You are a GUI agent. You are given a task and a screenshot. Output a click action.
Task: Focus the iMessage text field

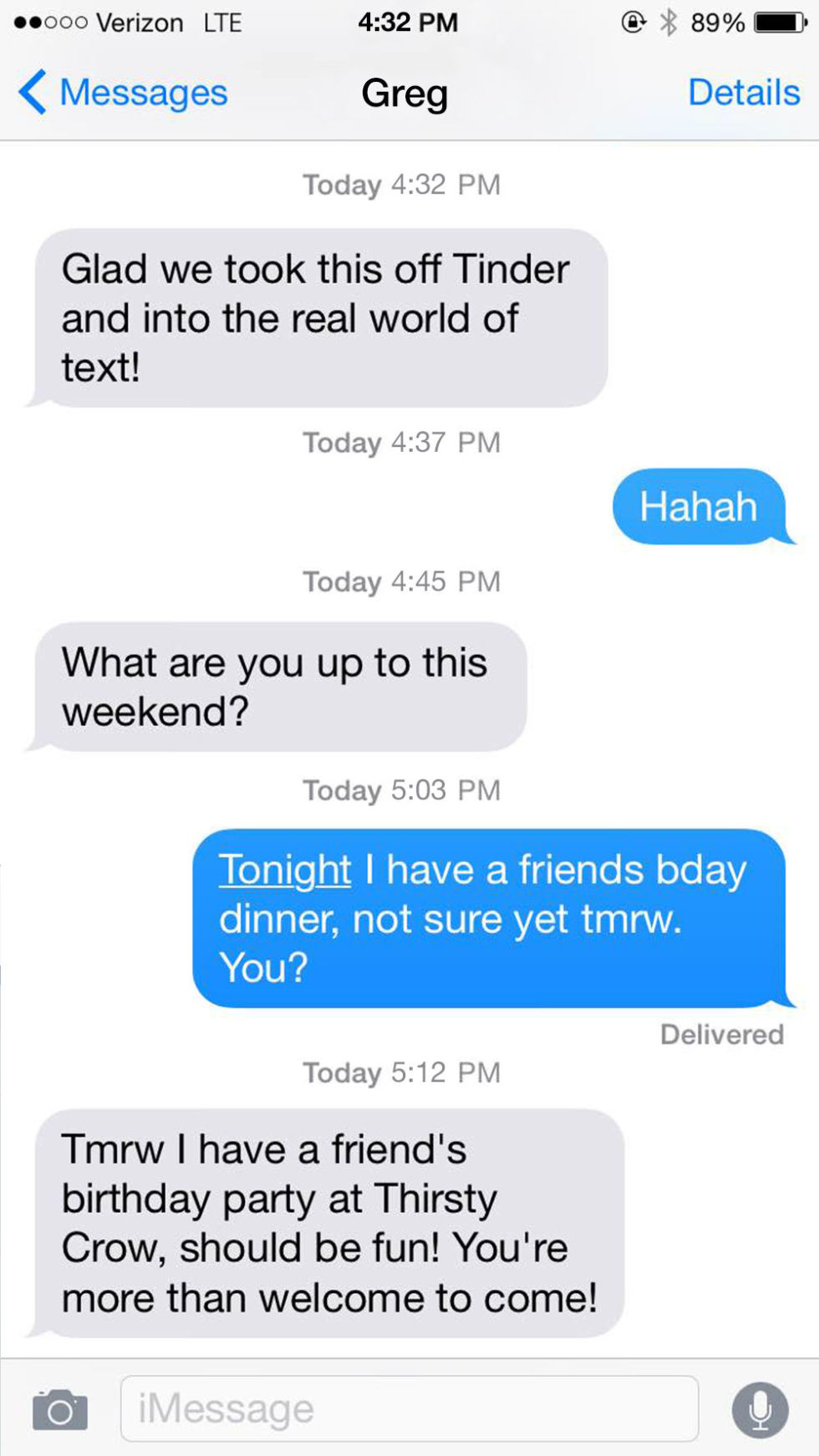[409, 1409]
